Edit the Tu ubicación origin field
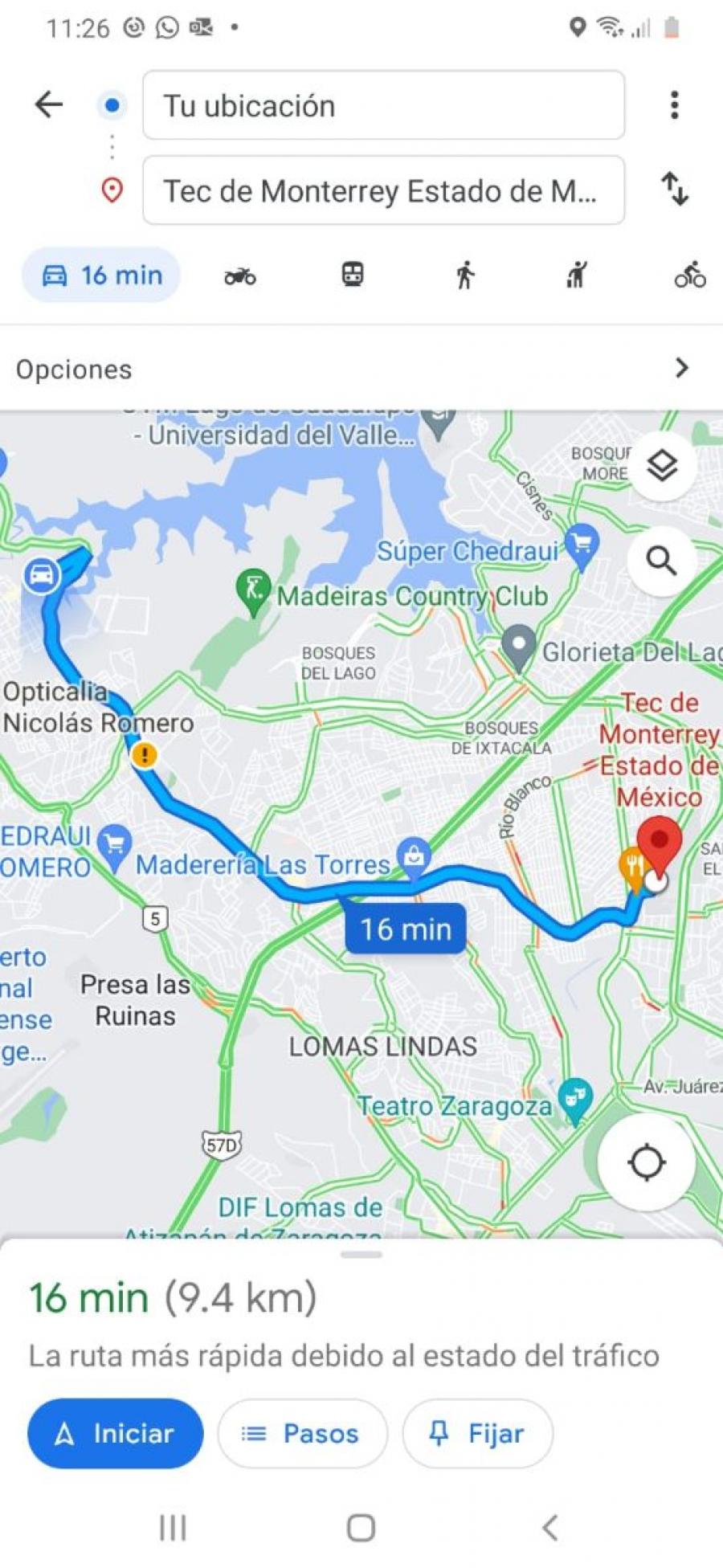The width and height of the screenshot is (723, 1568). (x=384, y=105)
